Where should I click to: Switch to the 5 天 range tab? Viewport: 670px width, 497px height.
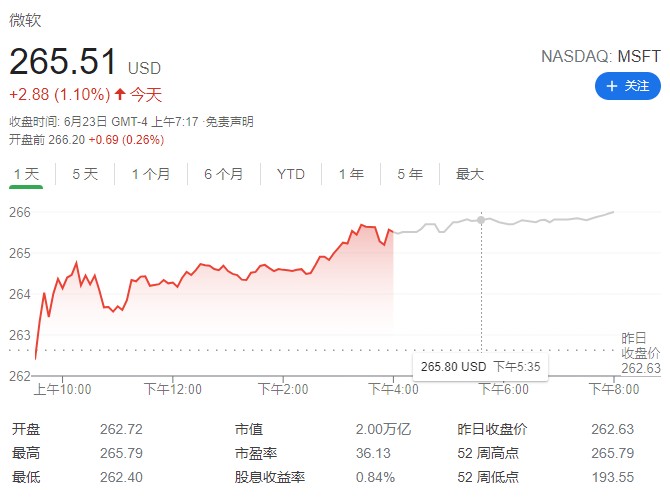(85, 174)
